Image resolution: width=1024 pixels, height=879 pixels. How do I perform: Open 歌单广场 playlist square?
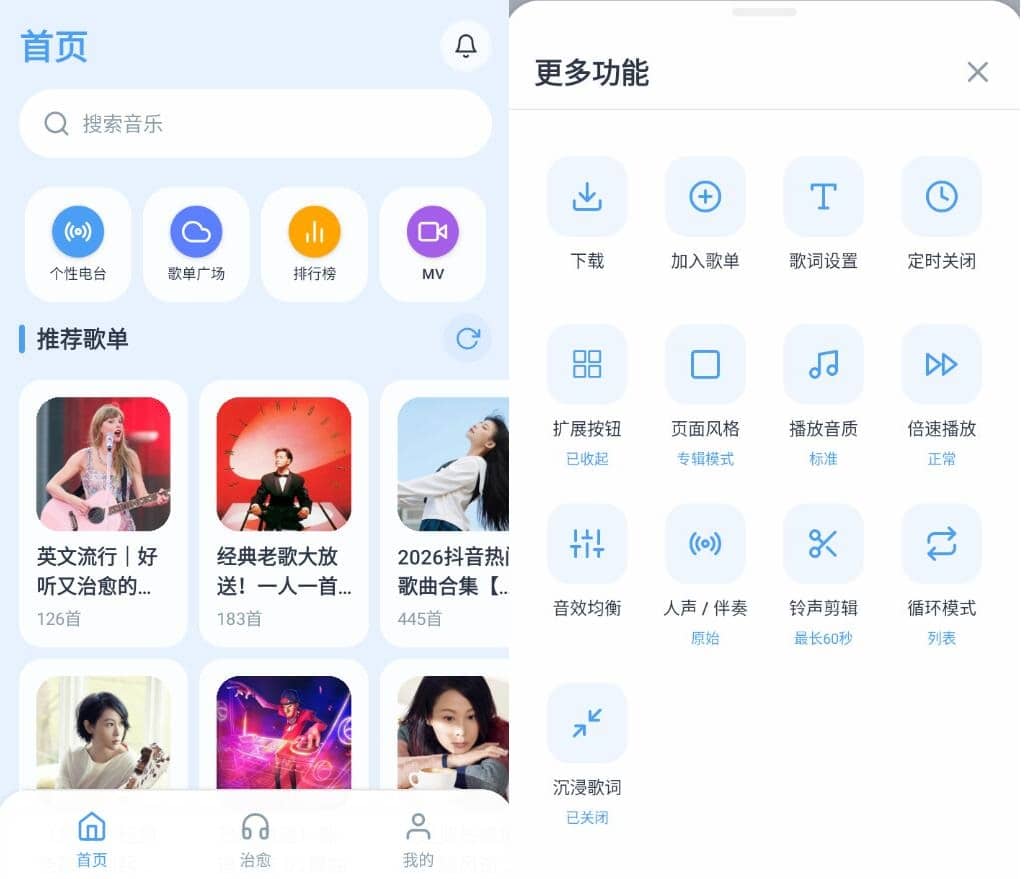[196, 243]
